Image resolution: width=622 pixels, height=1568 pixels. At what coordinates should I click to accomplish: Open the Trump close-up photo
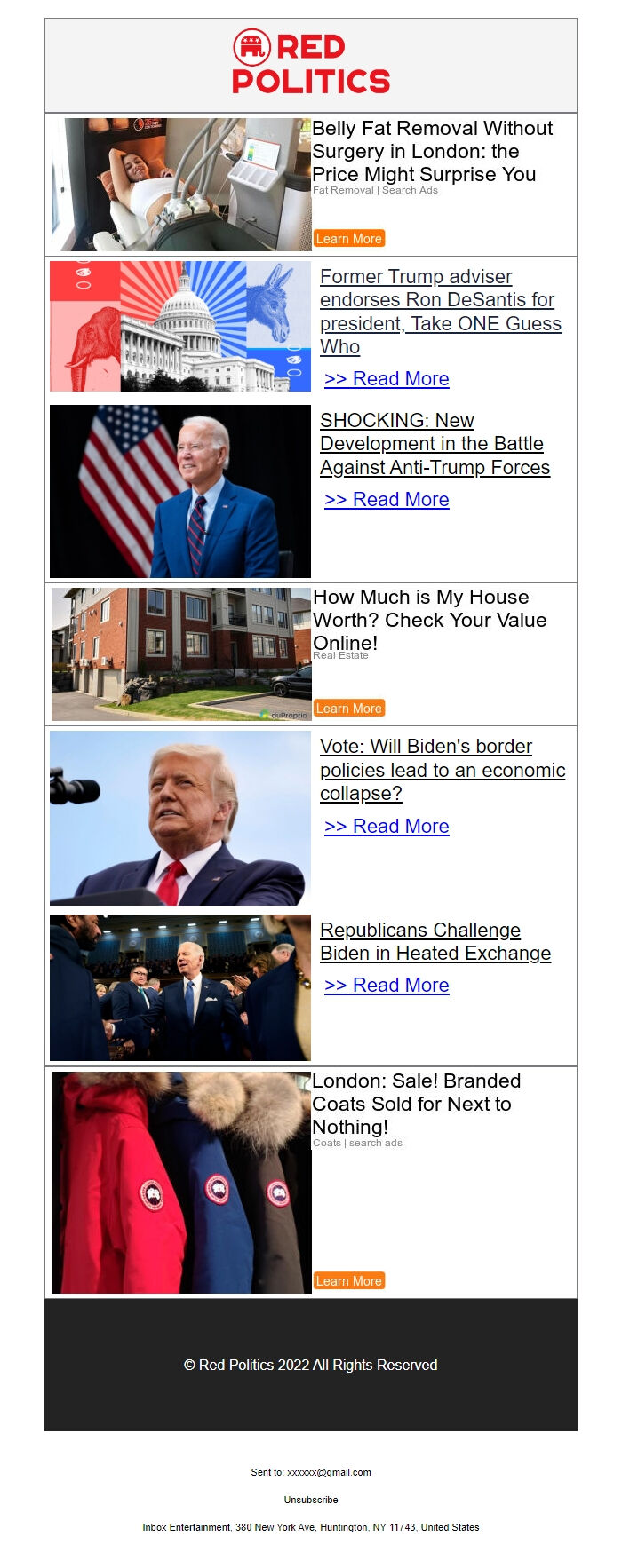(180, 818)
